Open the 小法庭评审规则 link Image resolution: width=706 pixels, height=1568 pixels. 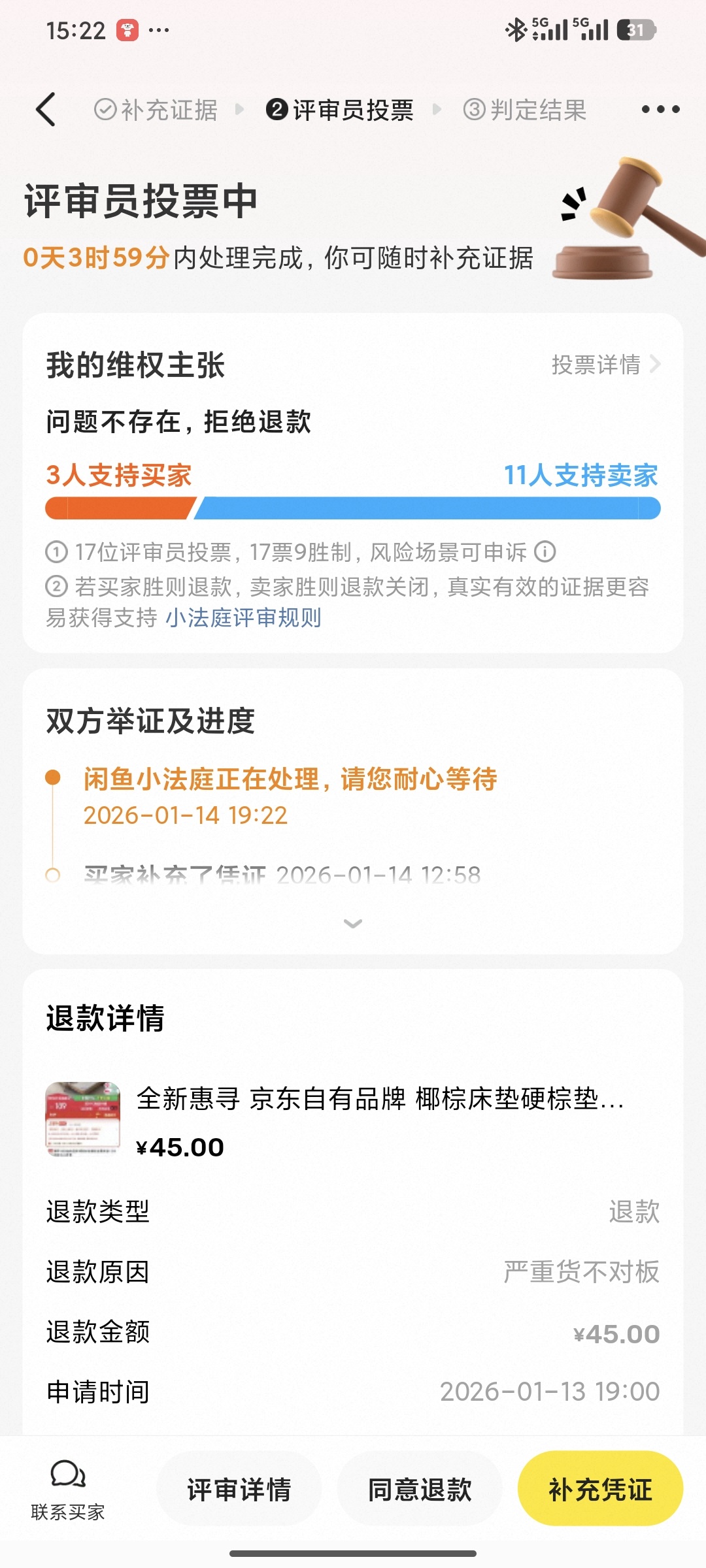point(243,617)
